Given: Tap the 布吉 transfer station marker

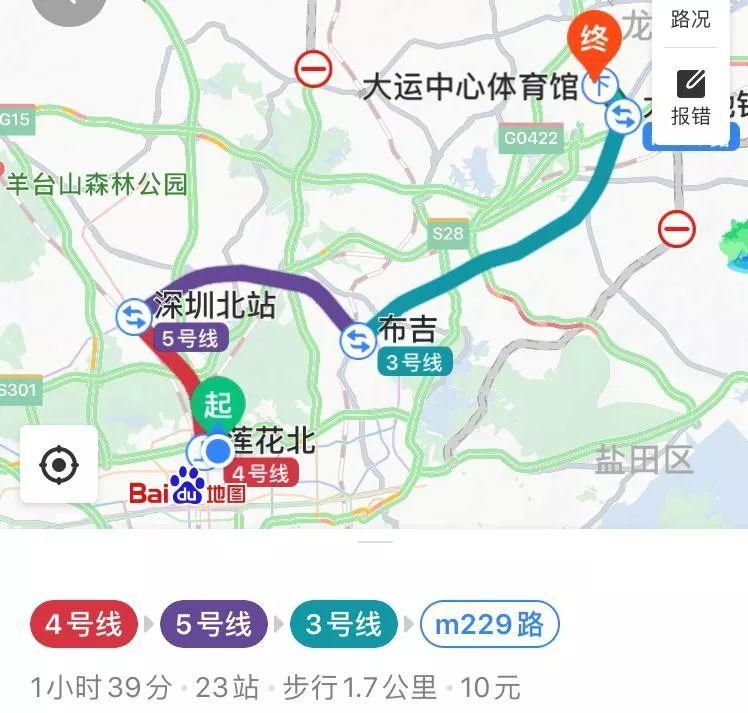Looking at the screenshot, I should click(357, 341).
